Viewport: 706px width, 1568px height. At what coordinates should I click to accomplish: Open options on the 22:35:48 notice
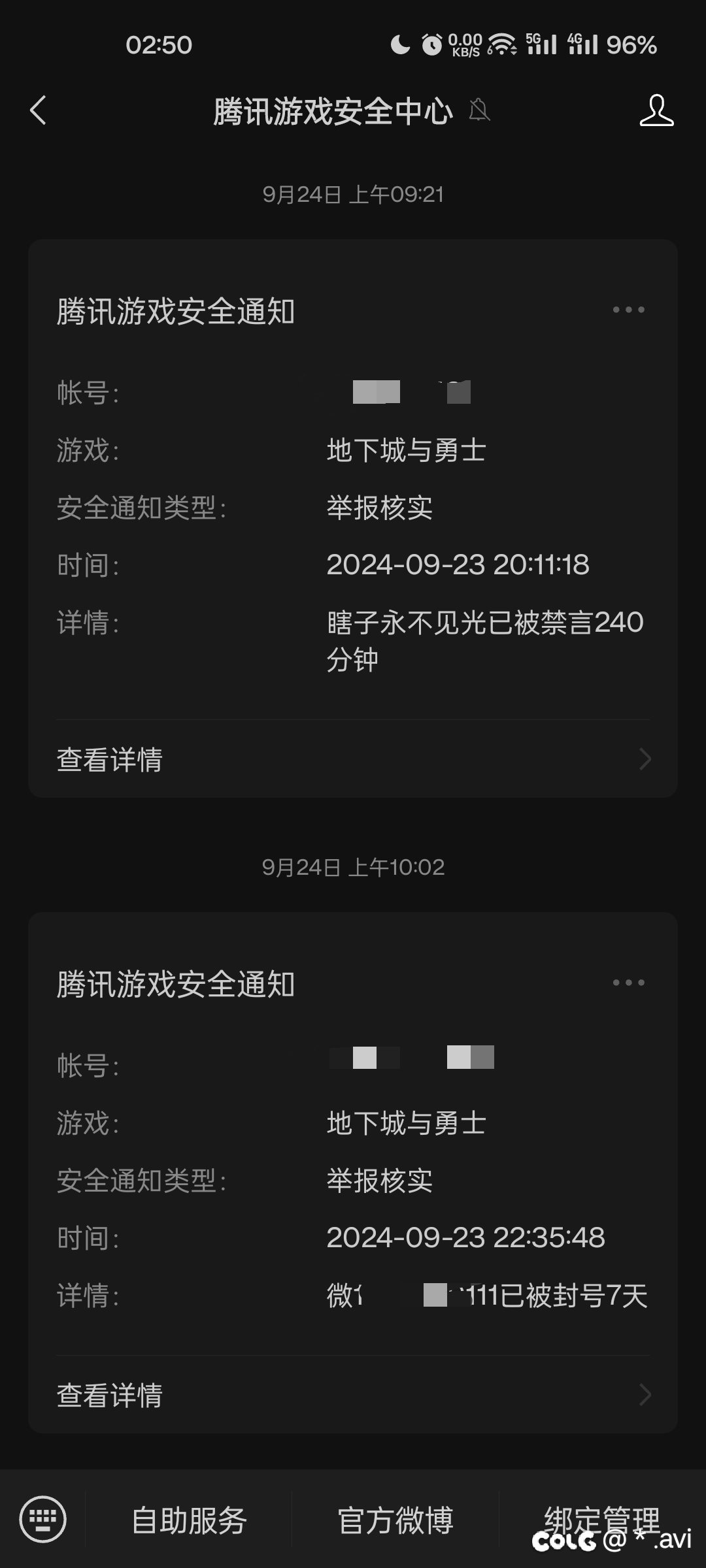[628, 982]
